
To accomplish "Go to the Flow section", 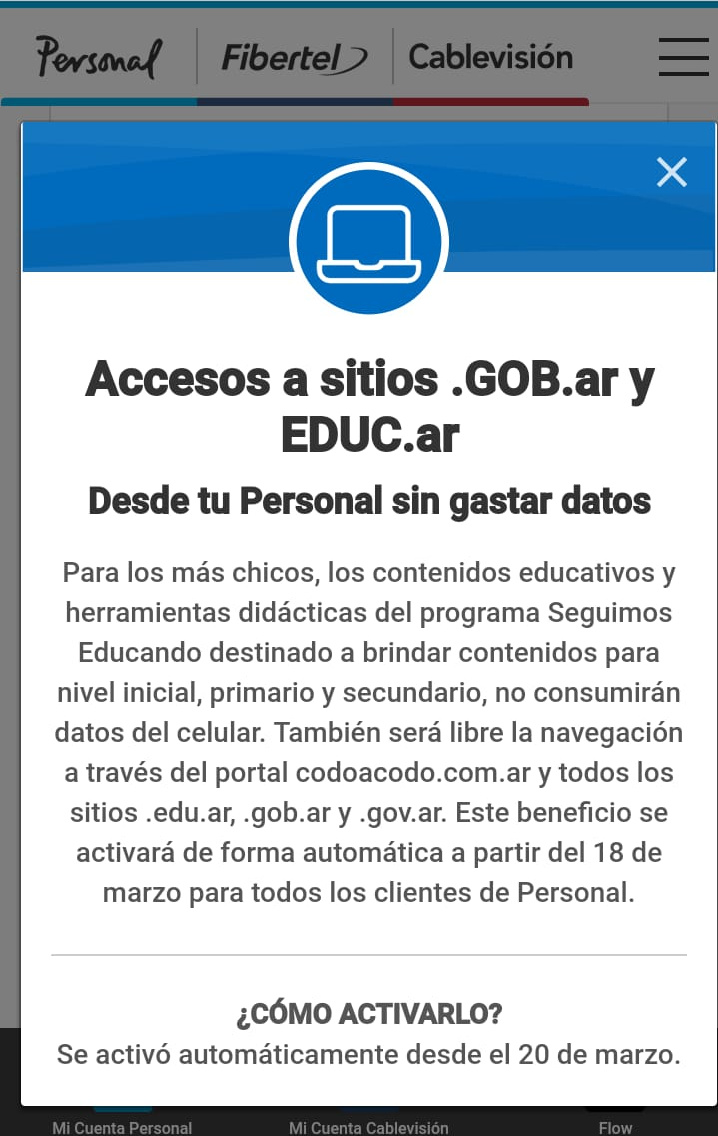I will pos(615,1123).
